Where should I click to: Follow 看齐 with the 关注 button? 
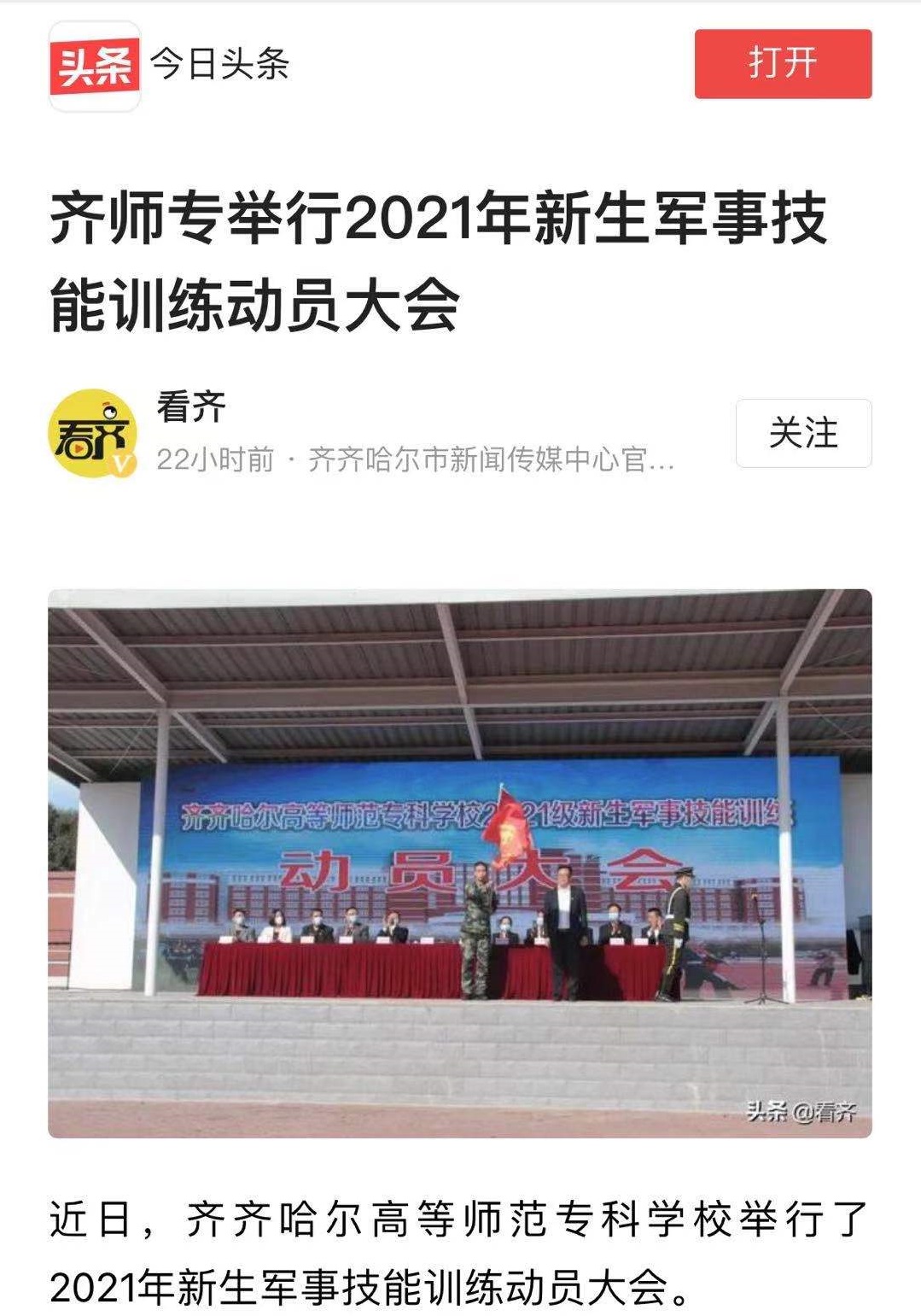[x=802, y=433]
